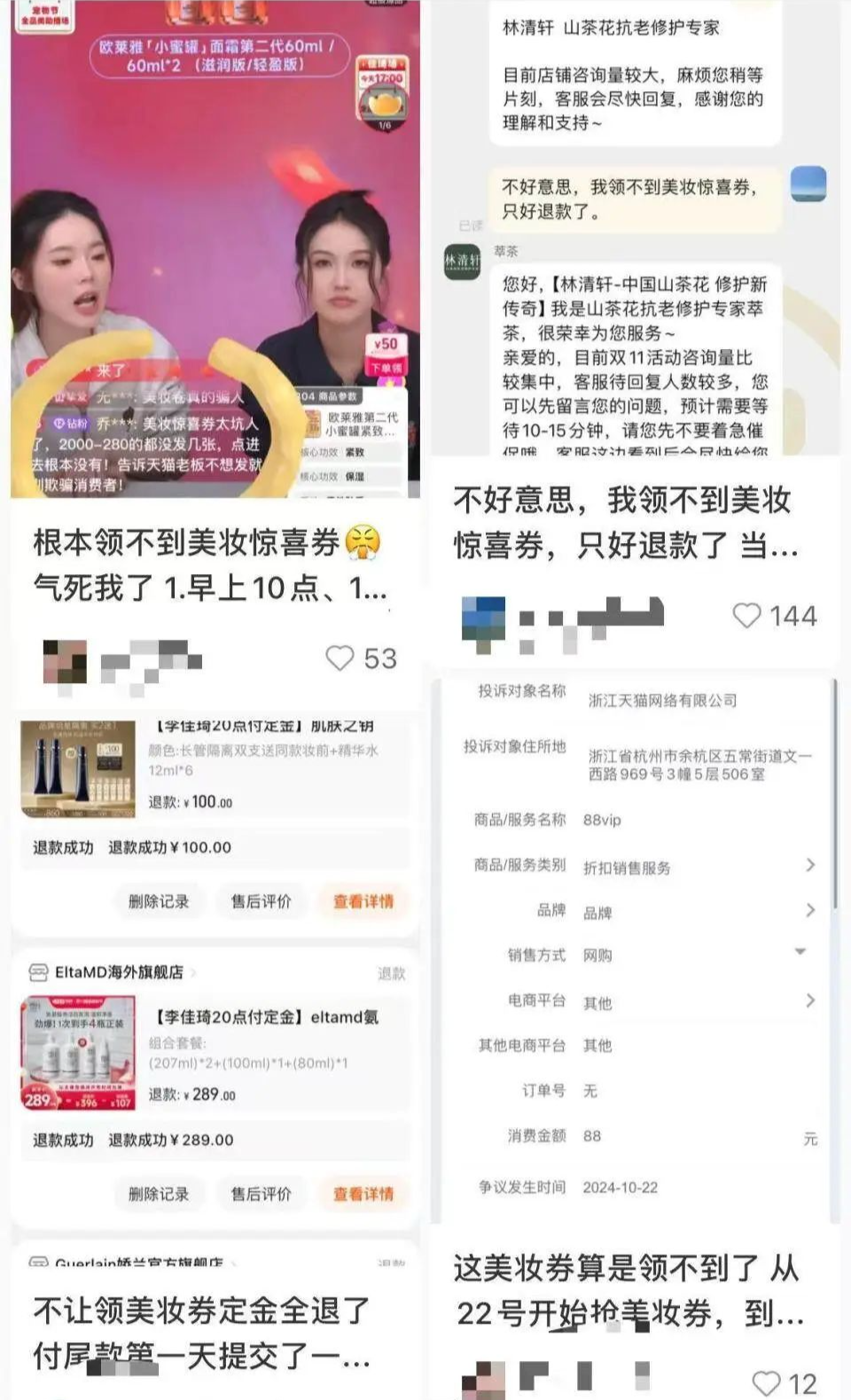The image size is (851, 1400).
Task: Like the post with 144 likes
Action: [746, 615]
